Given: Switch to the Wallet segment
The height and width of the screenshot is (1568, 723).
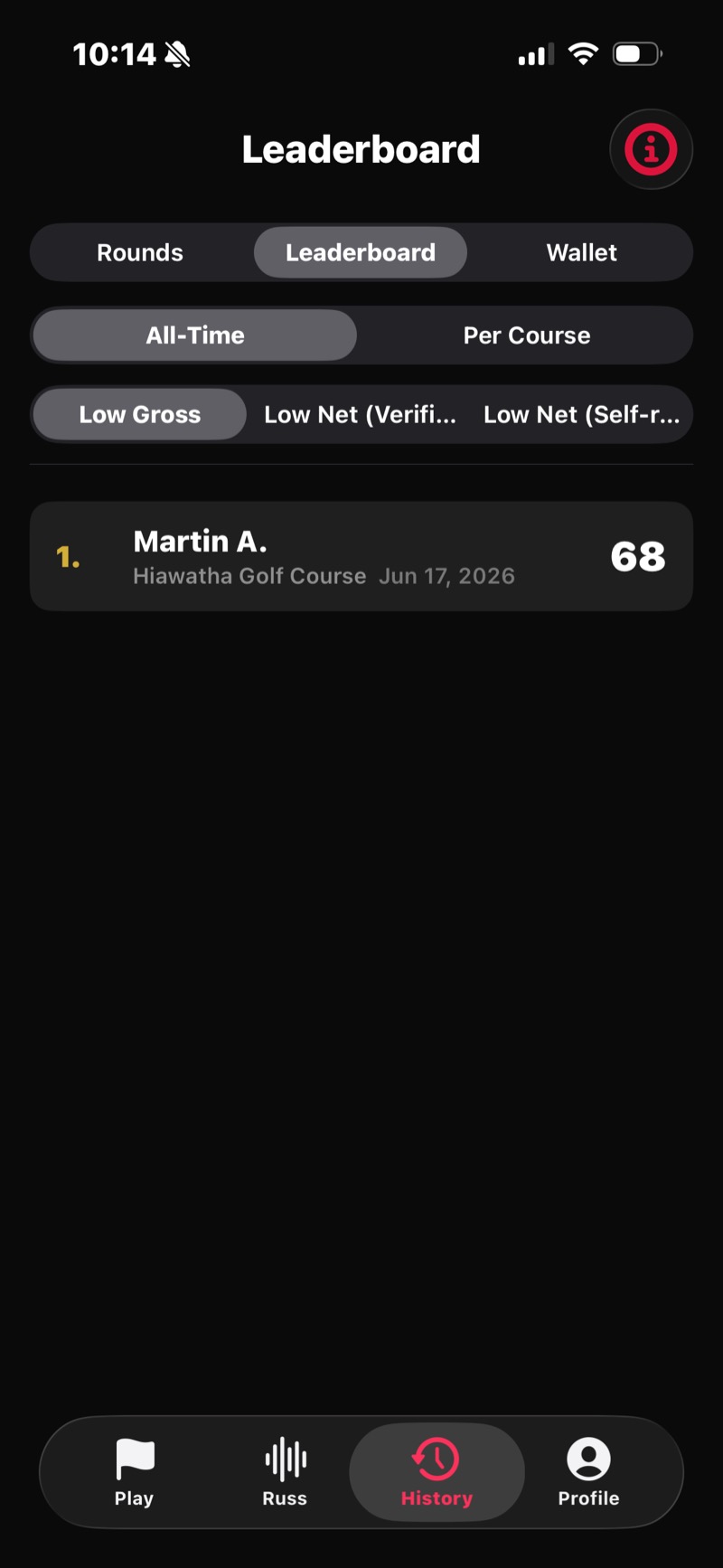Looking at the screenshot, I should tap(581, 252).
